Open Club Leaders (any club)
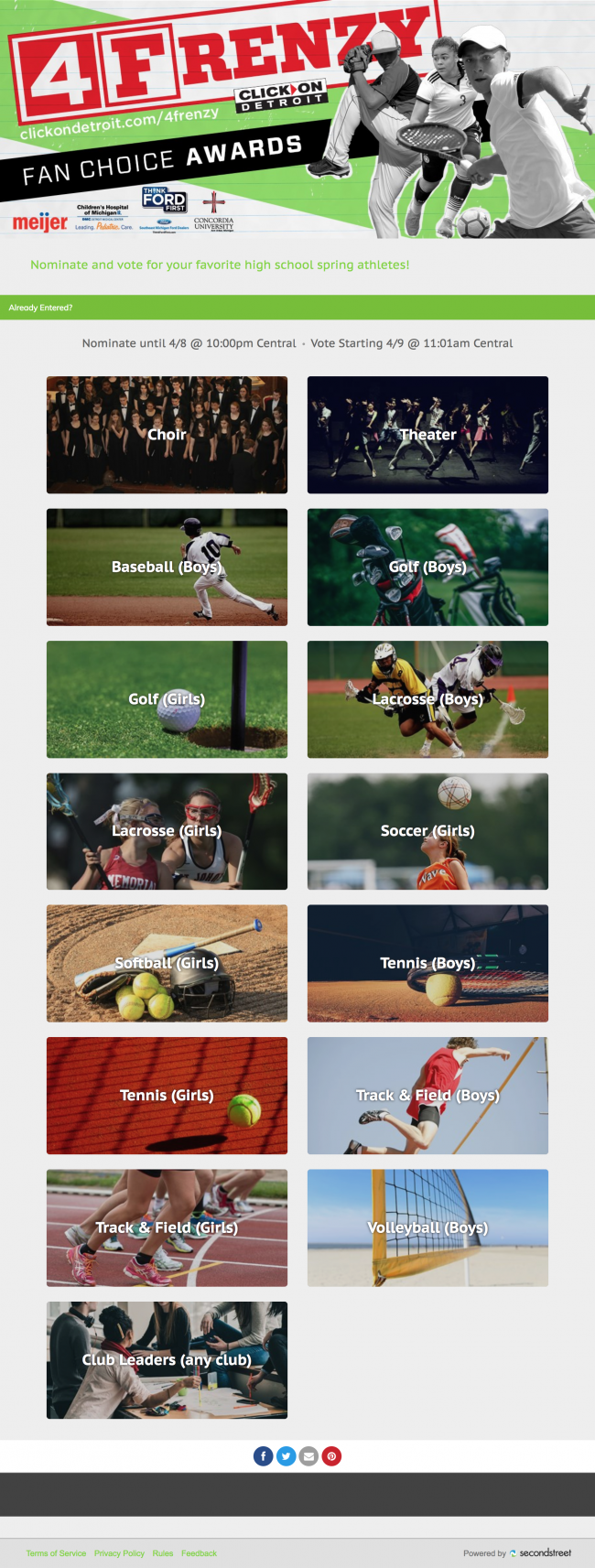595x1568 pixels. (x=167, y=1359)
